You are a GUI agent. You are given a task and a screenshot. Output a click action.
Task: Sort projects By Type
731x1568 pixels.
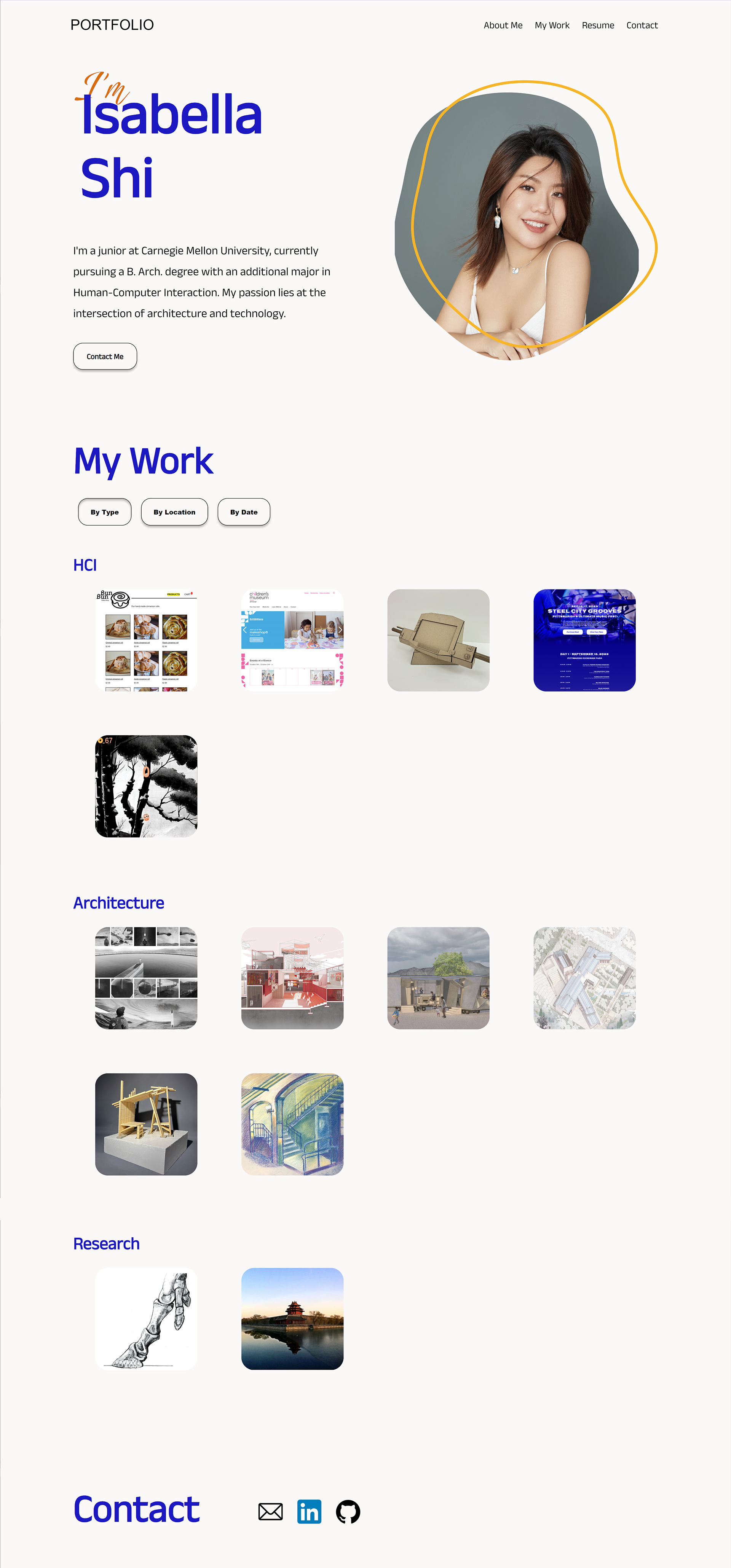tap(105, 512)
